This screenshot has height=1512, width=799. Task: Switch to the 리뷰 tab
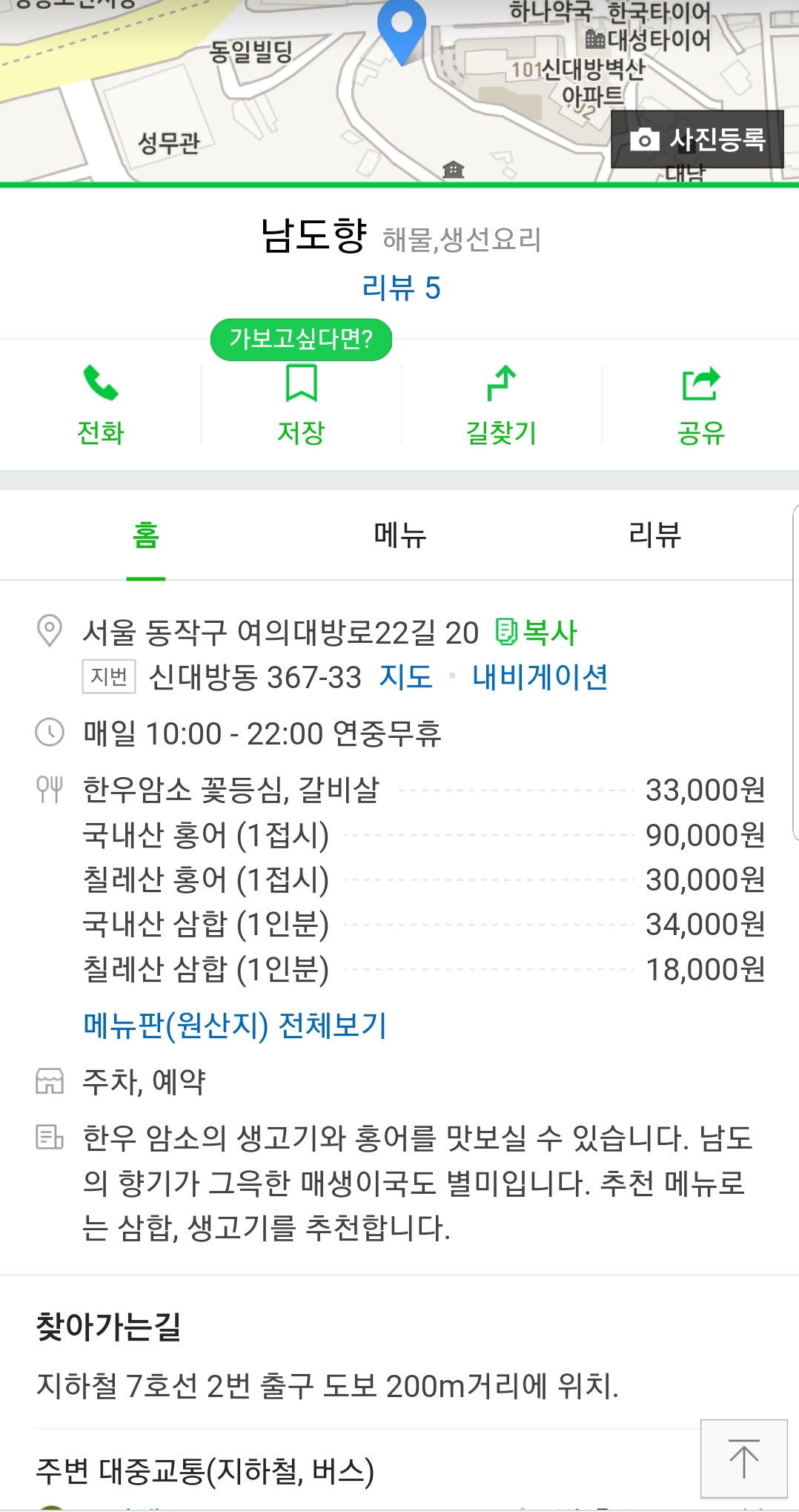pos(654,535)
